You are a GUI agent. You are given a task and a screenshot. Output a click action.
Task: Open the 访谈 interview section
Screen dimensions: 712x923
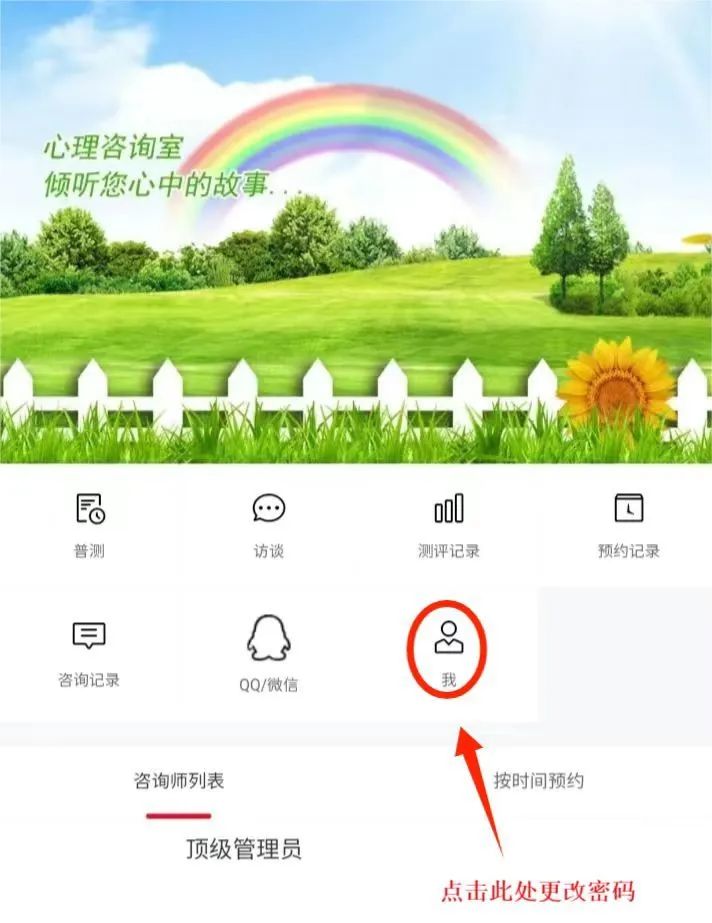(268, 524)
